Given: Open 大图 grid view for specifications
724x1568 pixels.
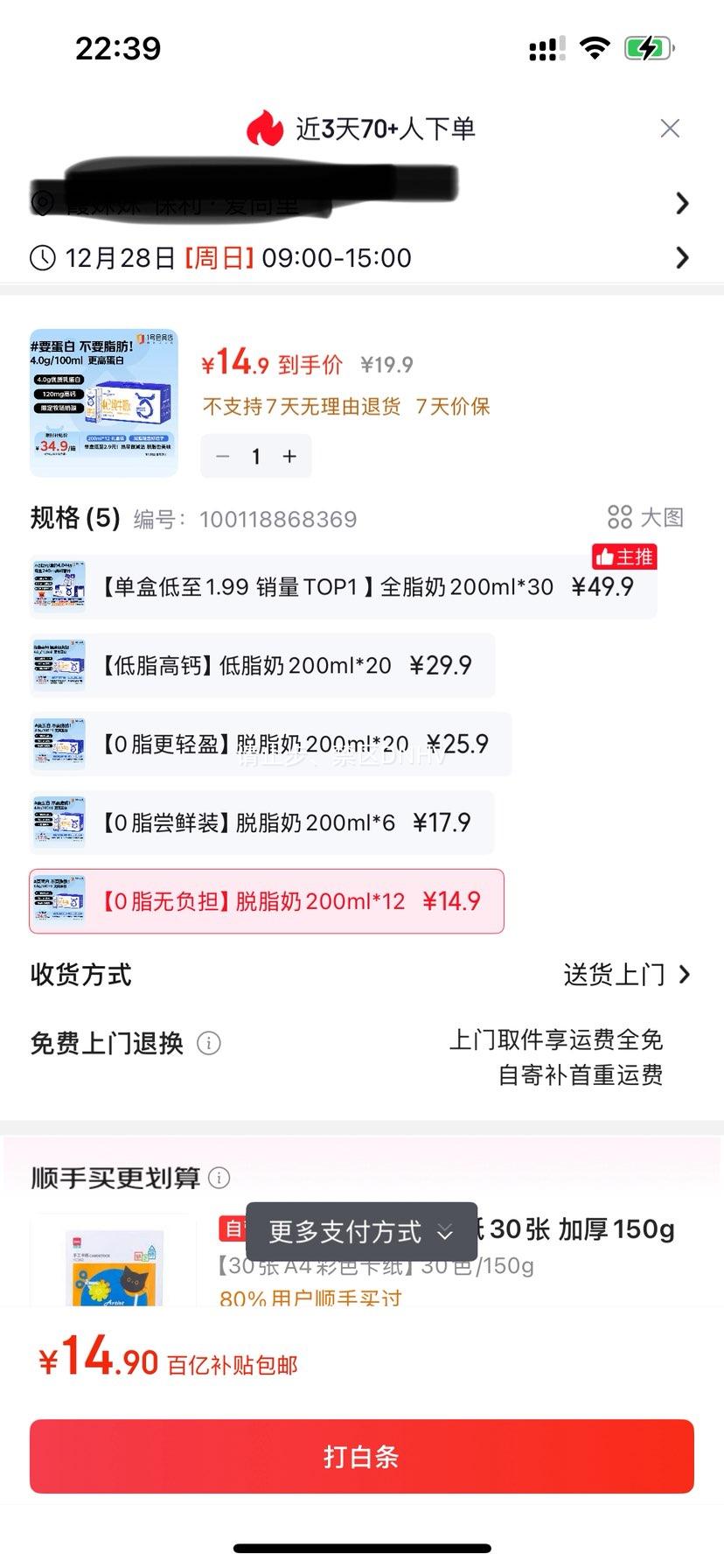Looking at the screenshot, I should pos(649,518).
